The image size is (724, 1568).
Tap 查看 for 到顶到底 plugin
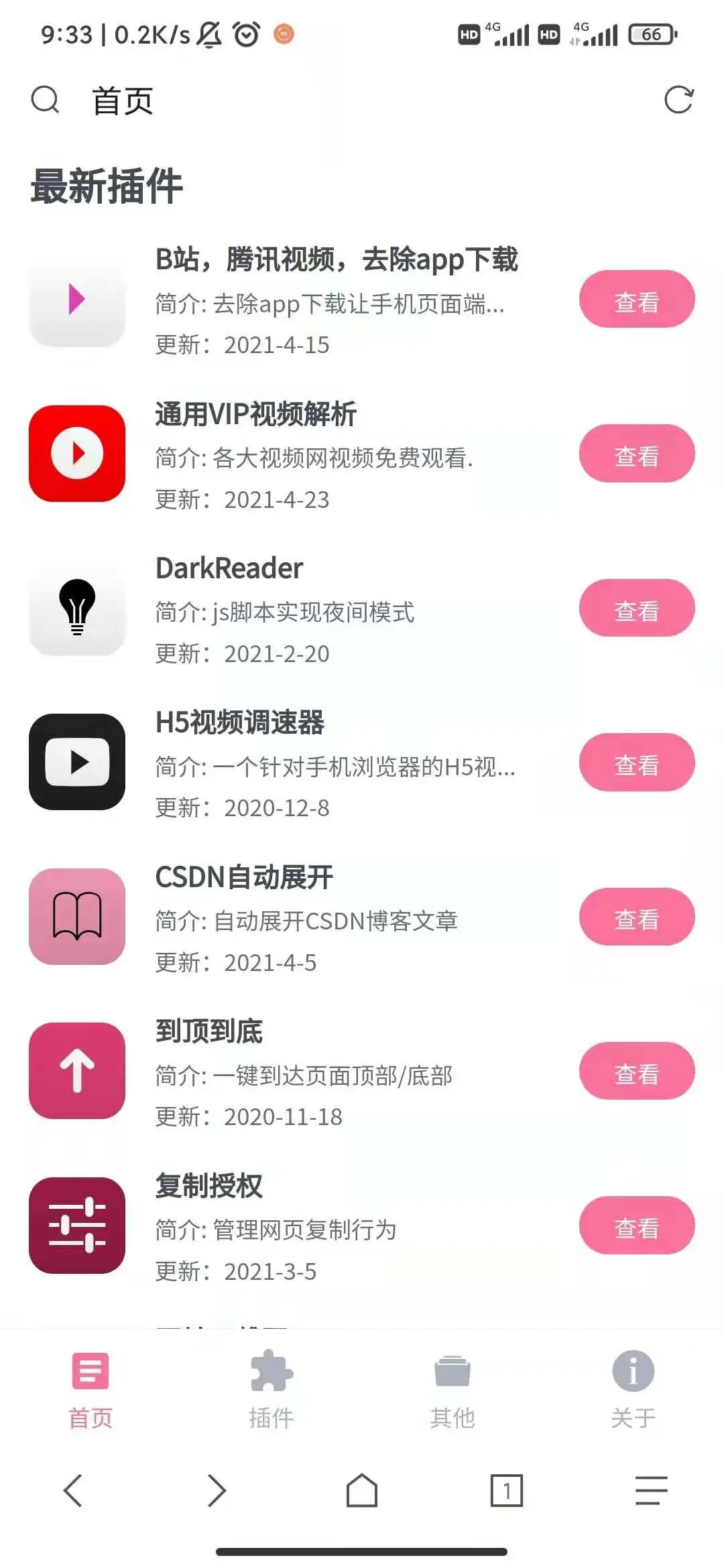pyautogui.click(x=637, y=1071)
